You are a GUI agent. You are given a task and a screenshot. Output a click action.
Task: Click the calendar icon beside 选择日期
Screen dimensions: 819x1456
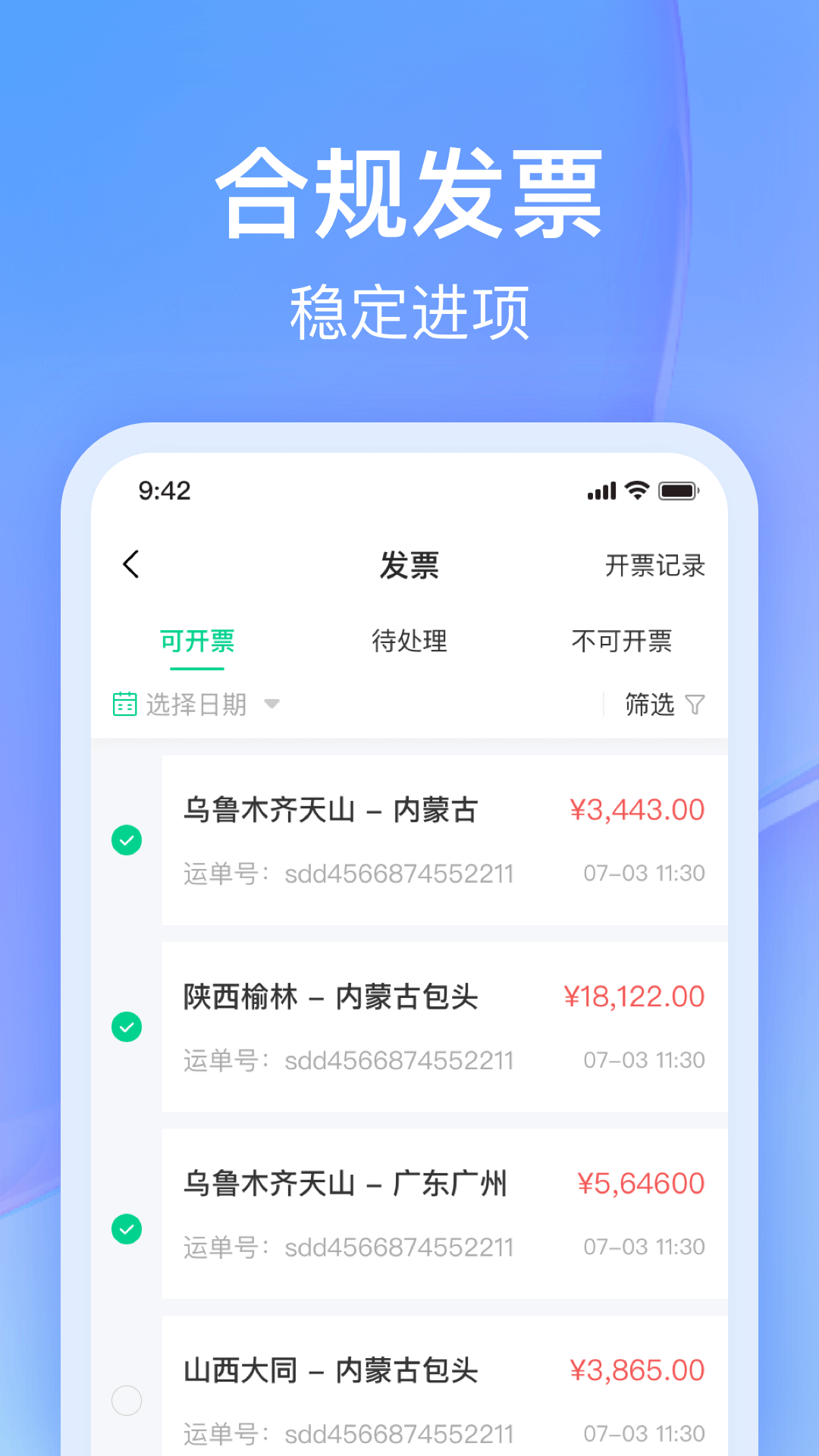(126, 704)
